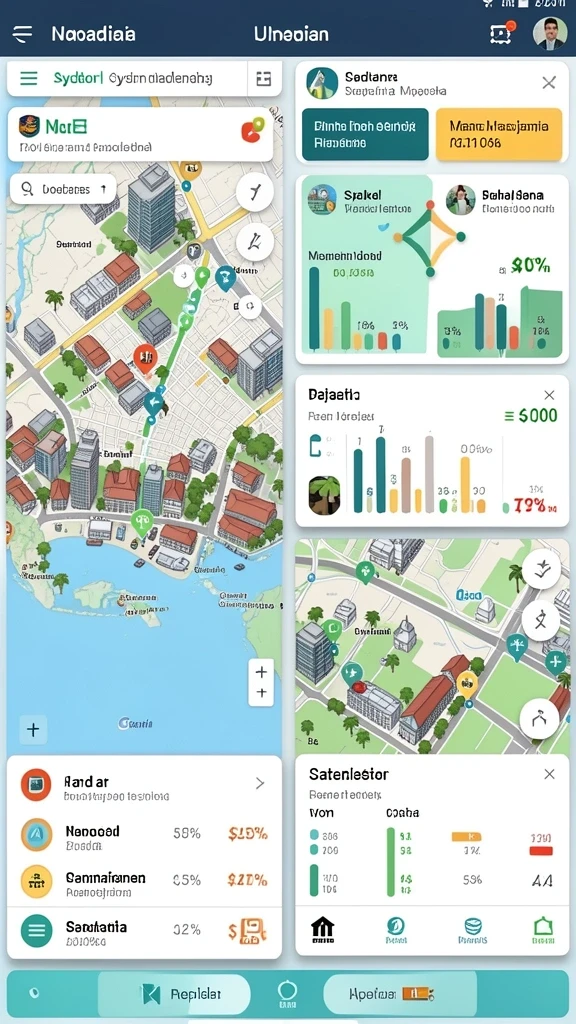This screenshot has width=576, height=1024.
Task: Switch to the home tab in Satenlestor card
Action: (323, 929)
